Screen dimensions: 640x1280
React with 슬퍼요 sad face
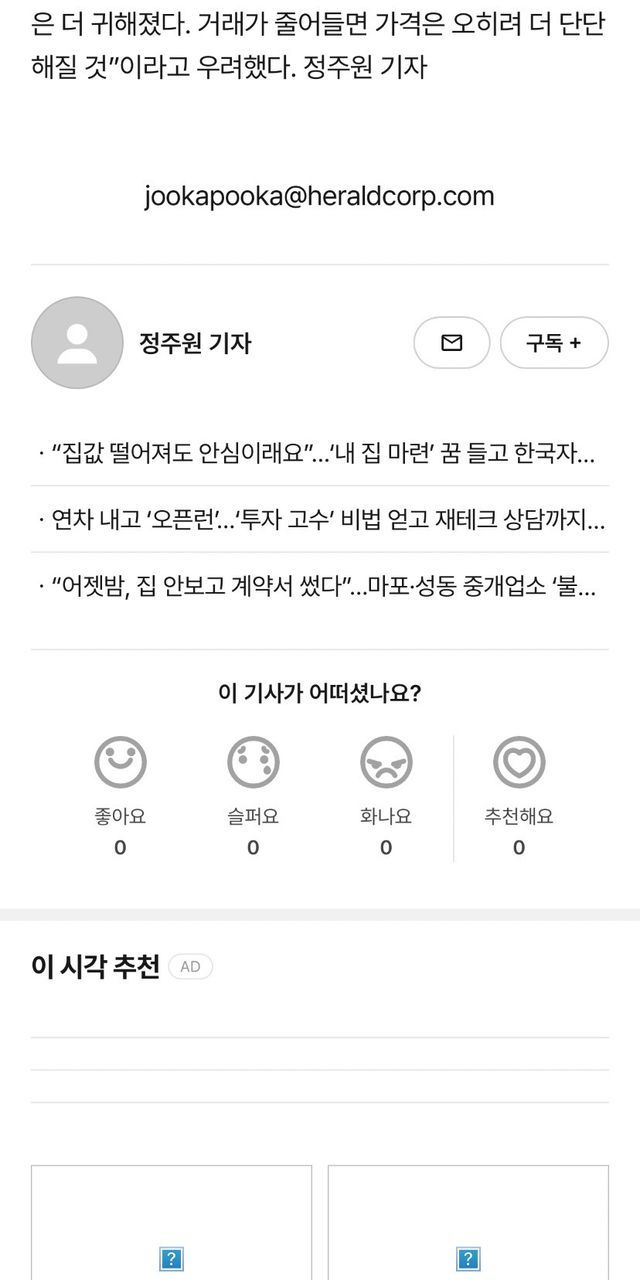[x=253, y=763]
